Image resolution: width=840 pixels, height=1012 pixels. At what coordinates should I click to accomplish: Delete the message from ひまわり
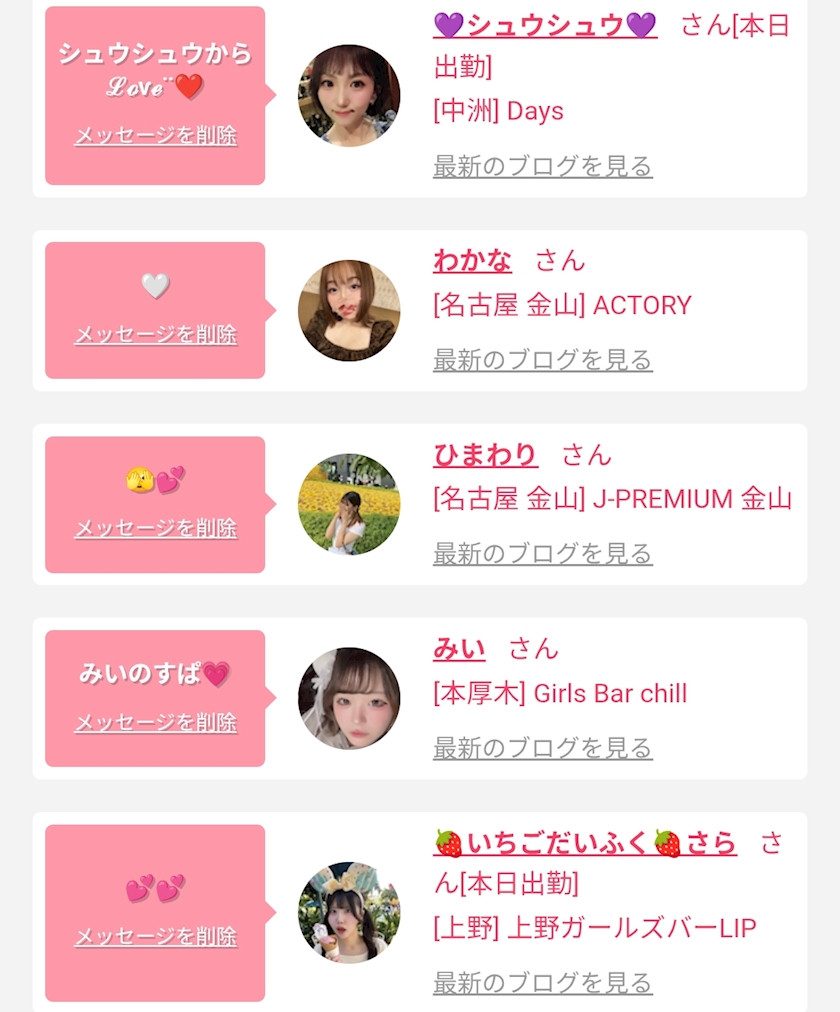click(x=156, y=528)
